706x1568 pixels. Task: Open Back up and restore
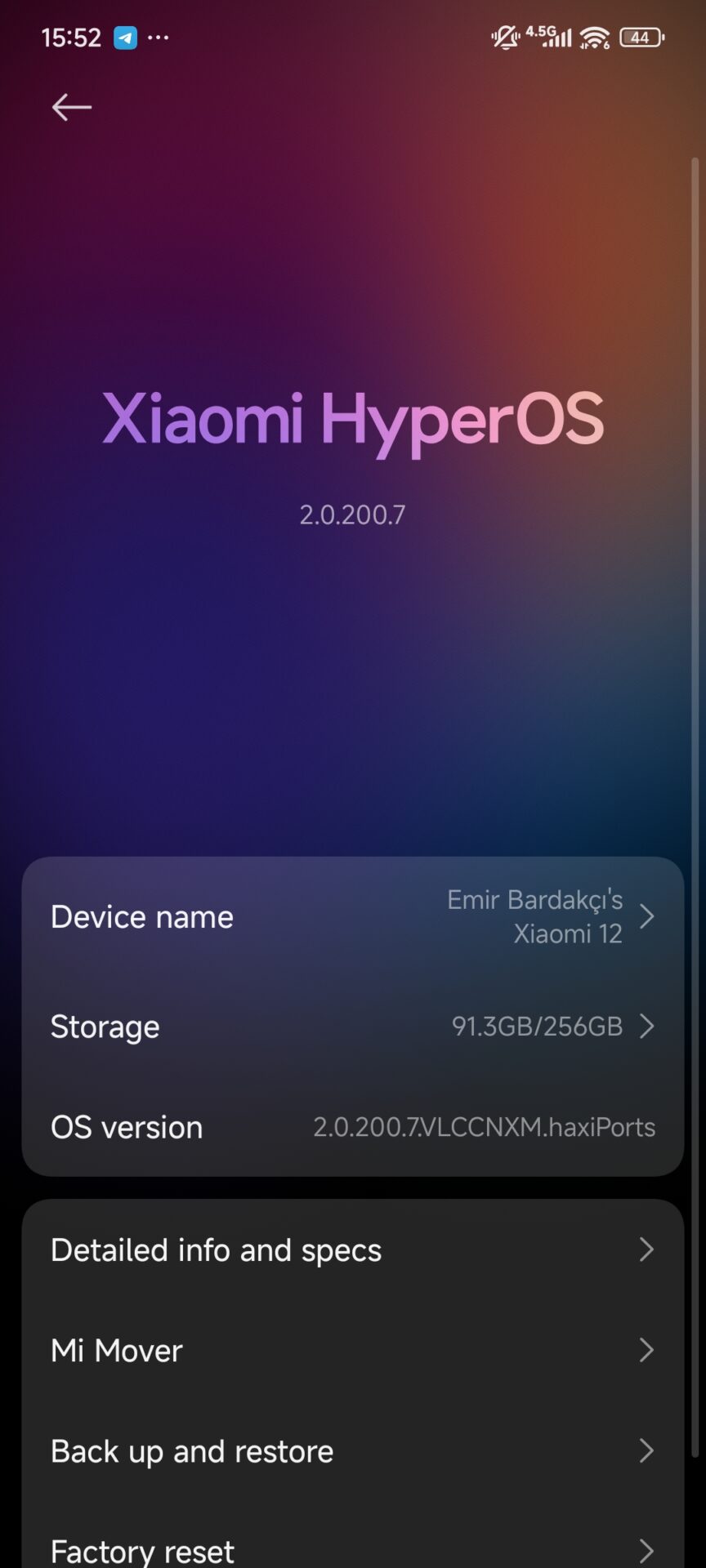(353, 1450)
